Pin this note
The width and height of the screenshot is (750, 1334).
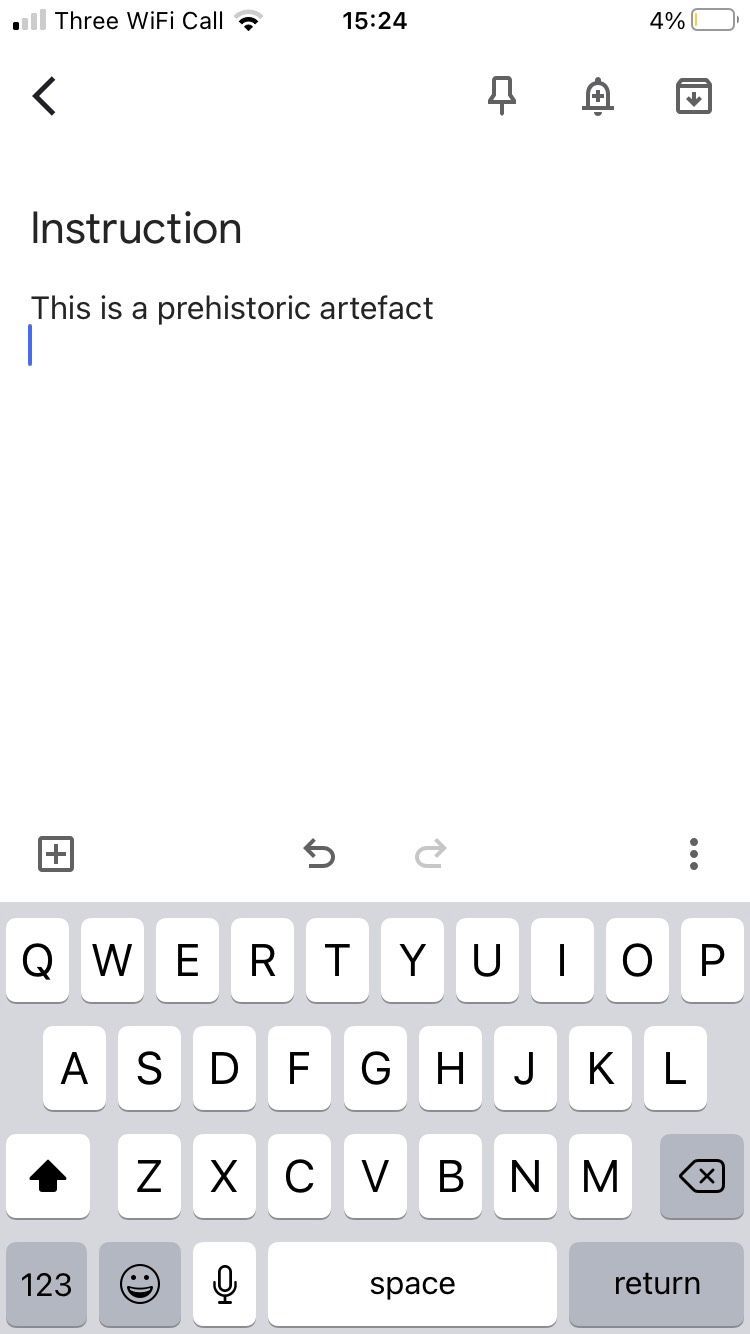501,97
